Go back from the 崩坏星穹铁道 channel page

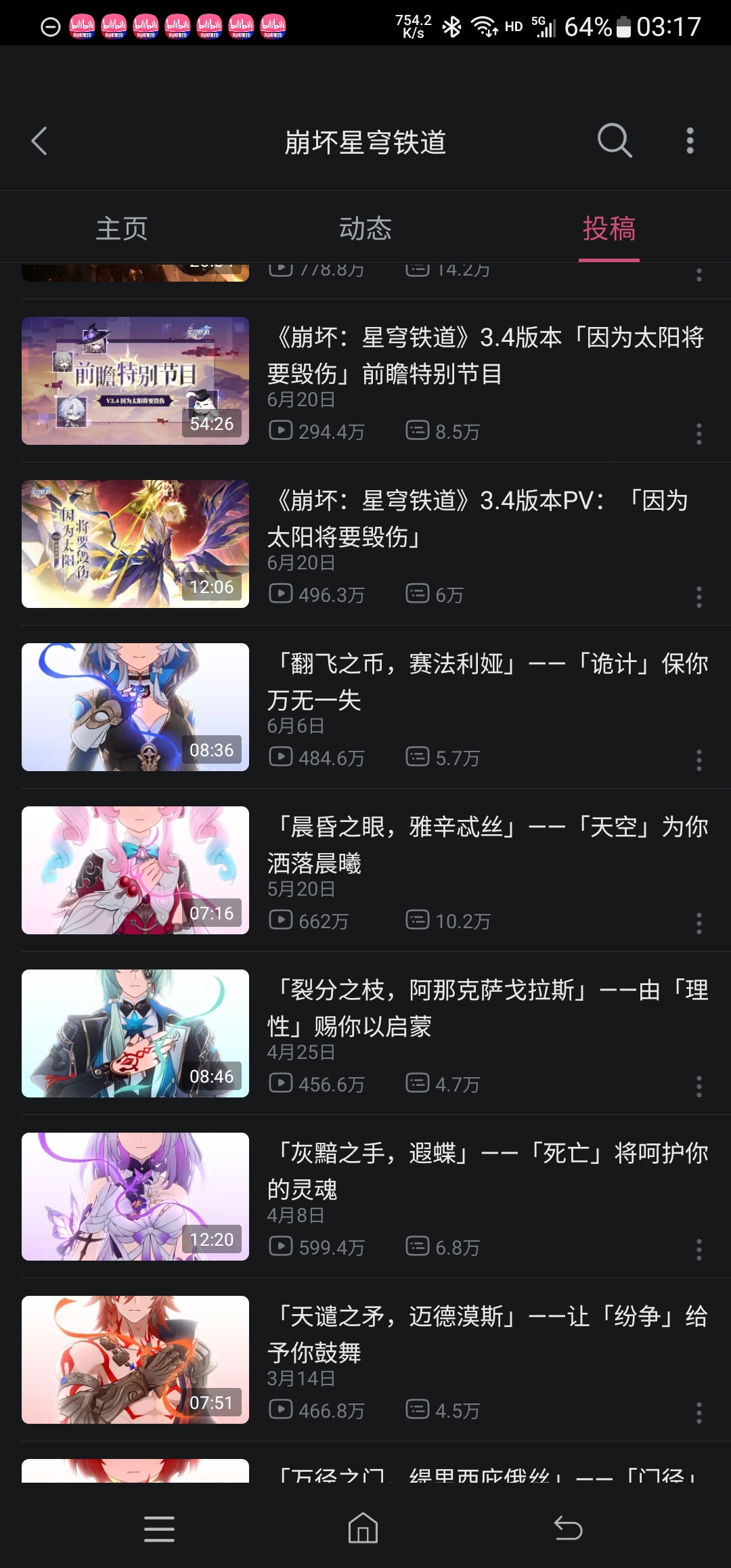click(39, 141)
